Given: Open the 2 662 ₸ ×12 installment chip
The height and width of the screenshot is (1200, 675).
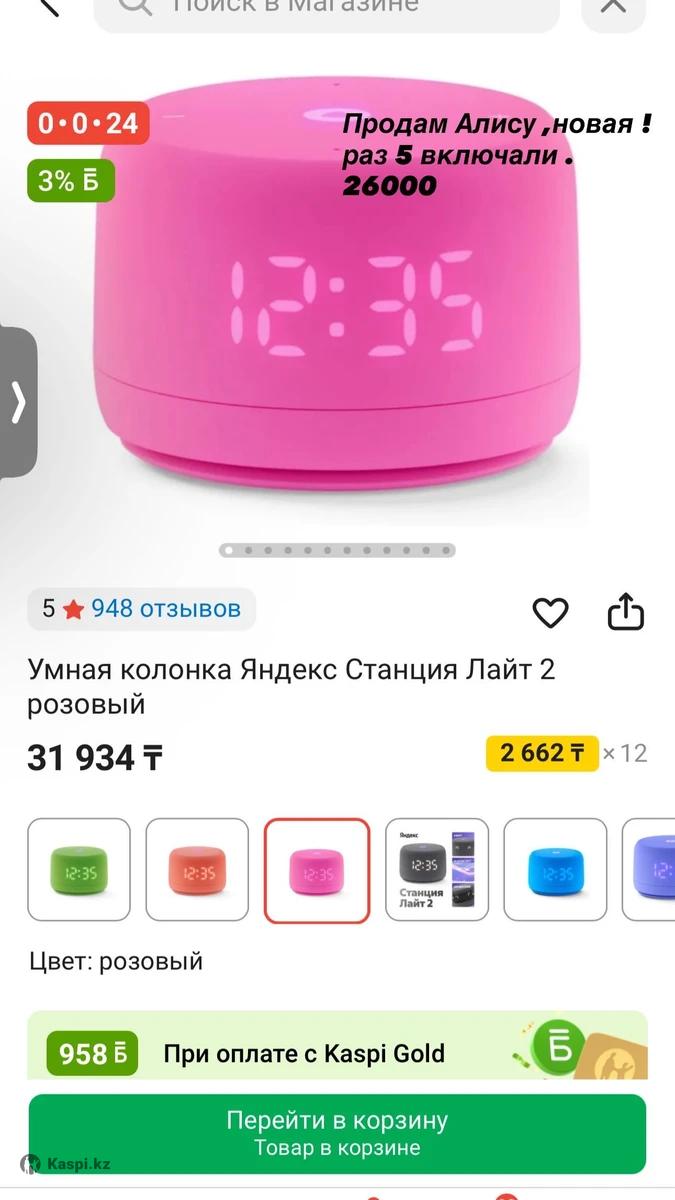Looking at the screenshot, I should click(x=566, y=753).
